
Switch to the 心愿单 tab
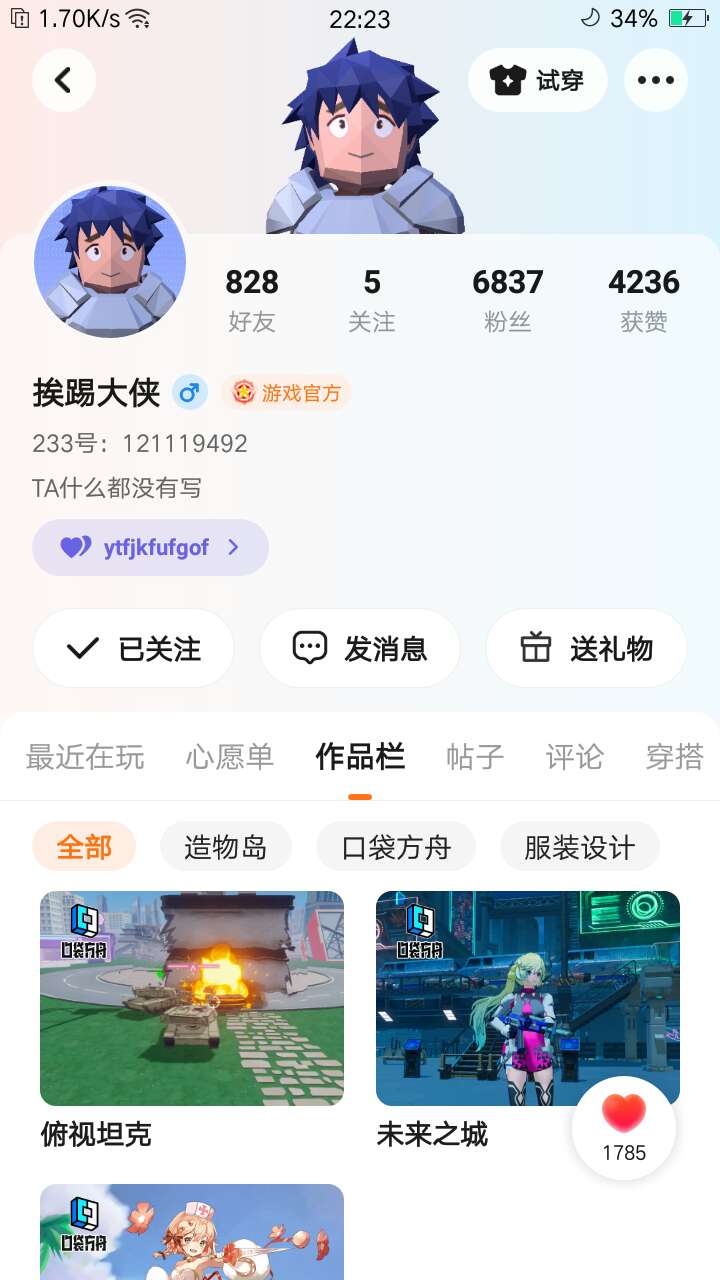[x=230, y=757]
